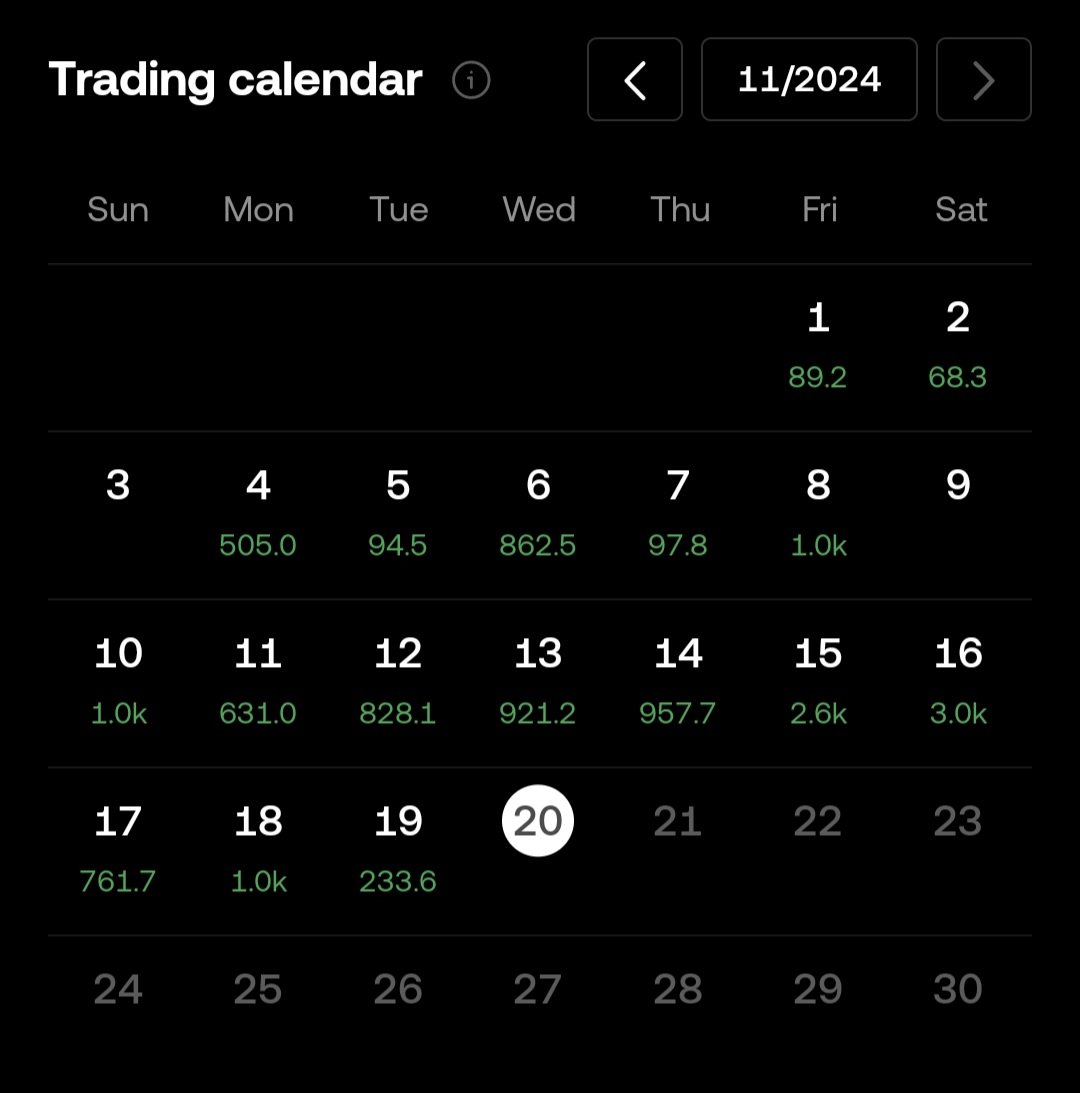Select day 6 showing 862.5

(538, 511)
